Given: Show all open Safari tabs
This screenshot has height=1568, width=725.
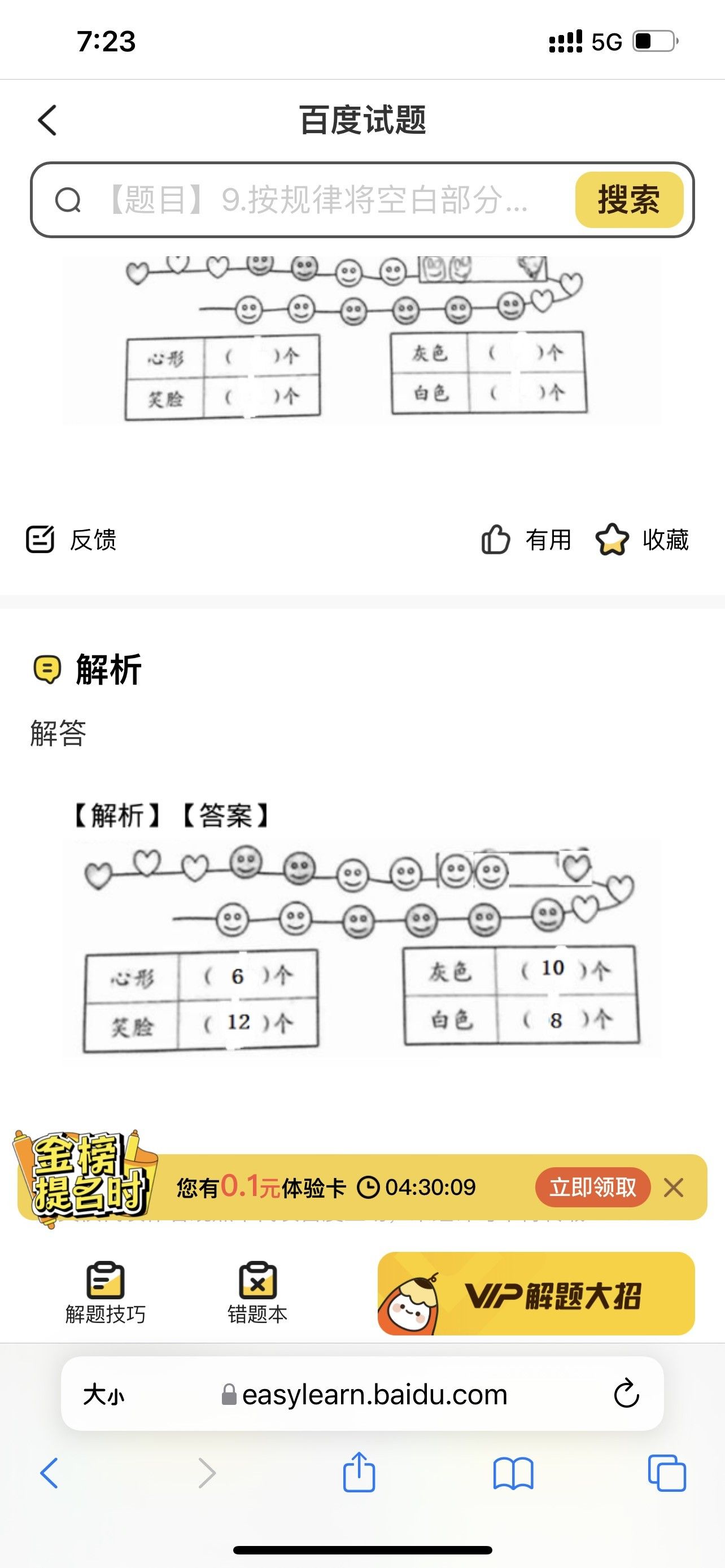Looking at the screenshot, I should [667, 1473].
